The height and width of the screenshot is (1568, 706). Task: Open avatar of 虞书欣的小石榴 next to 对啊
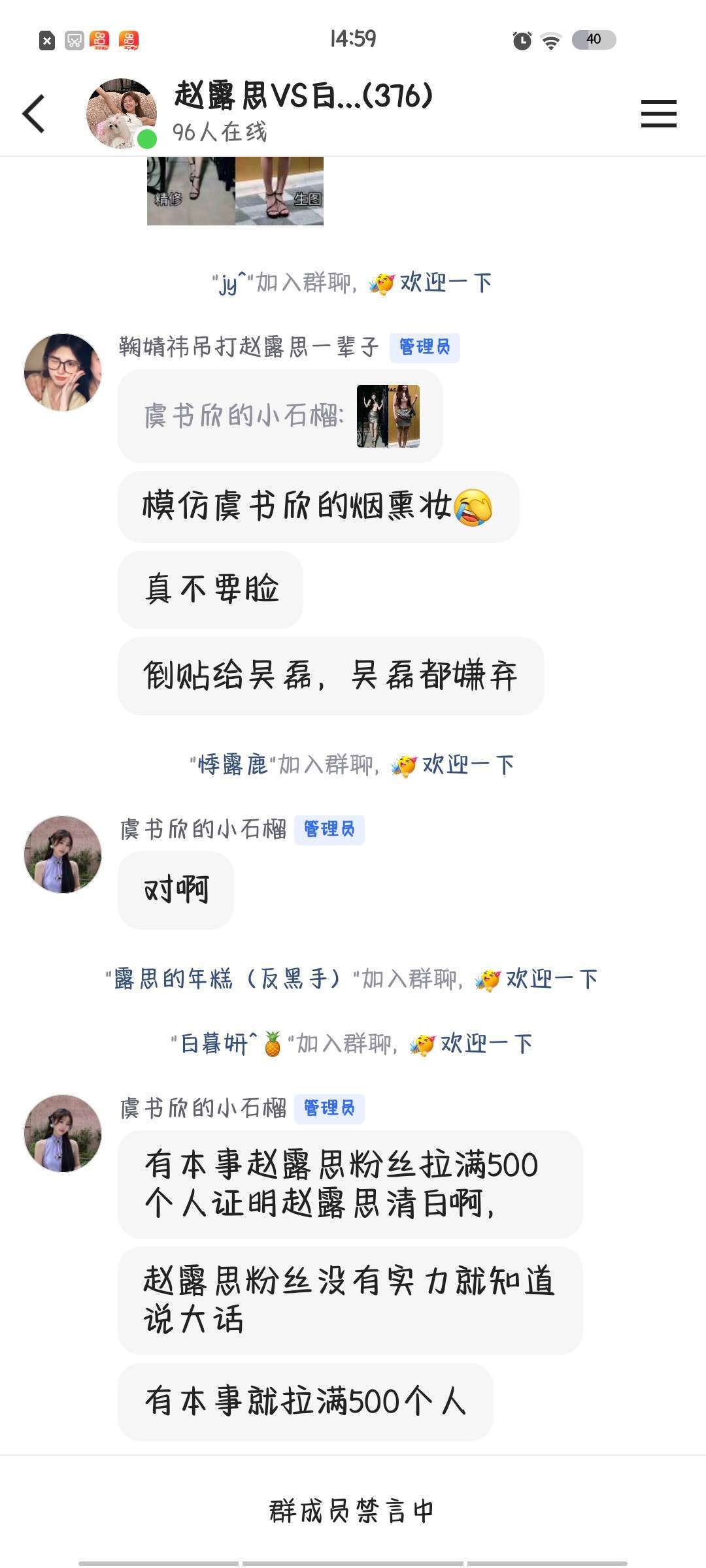pos(63,854)
